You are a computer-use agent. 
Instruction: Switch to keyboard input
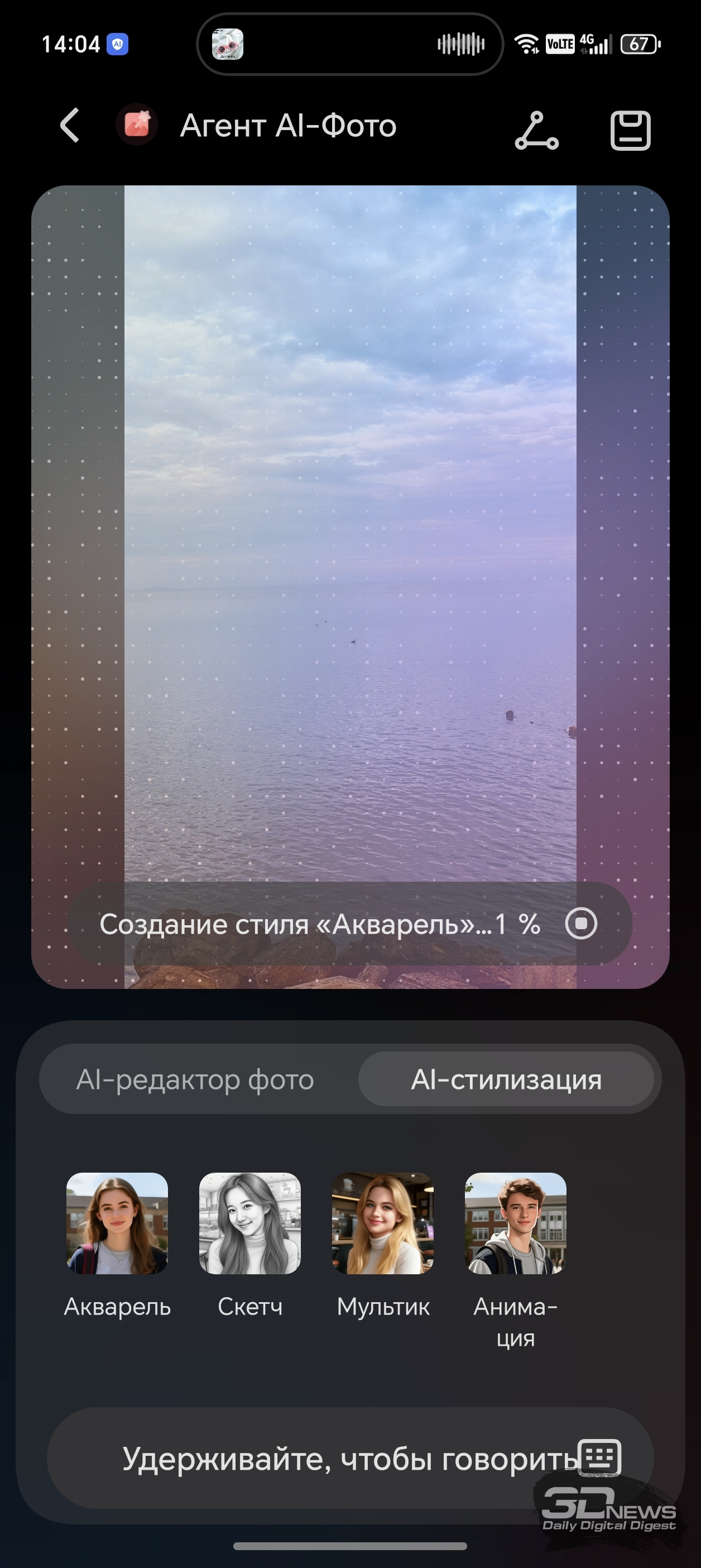click(x=599, y=1457)
